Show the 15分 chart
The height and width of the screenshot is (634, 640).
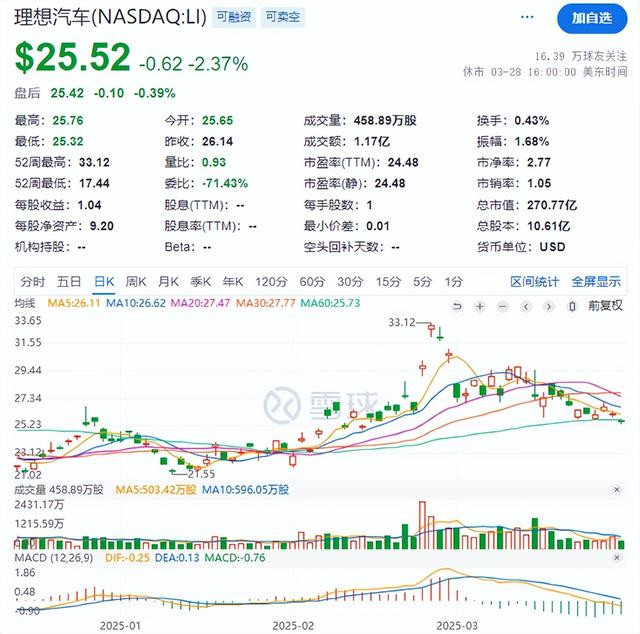click(x=388, y=281)
